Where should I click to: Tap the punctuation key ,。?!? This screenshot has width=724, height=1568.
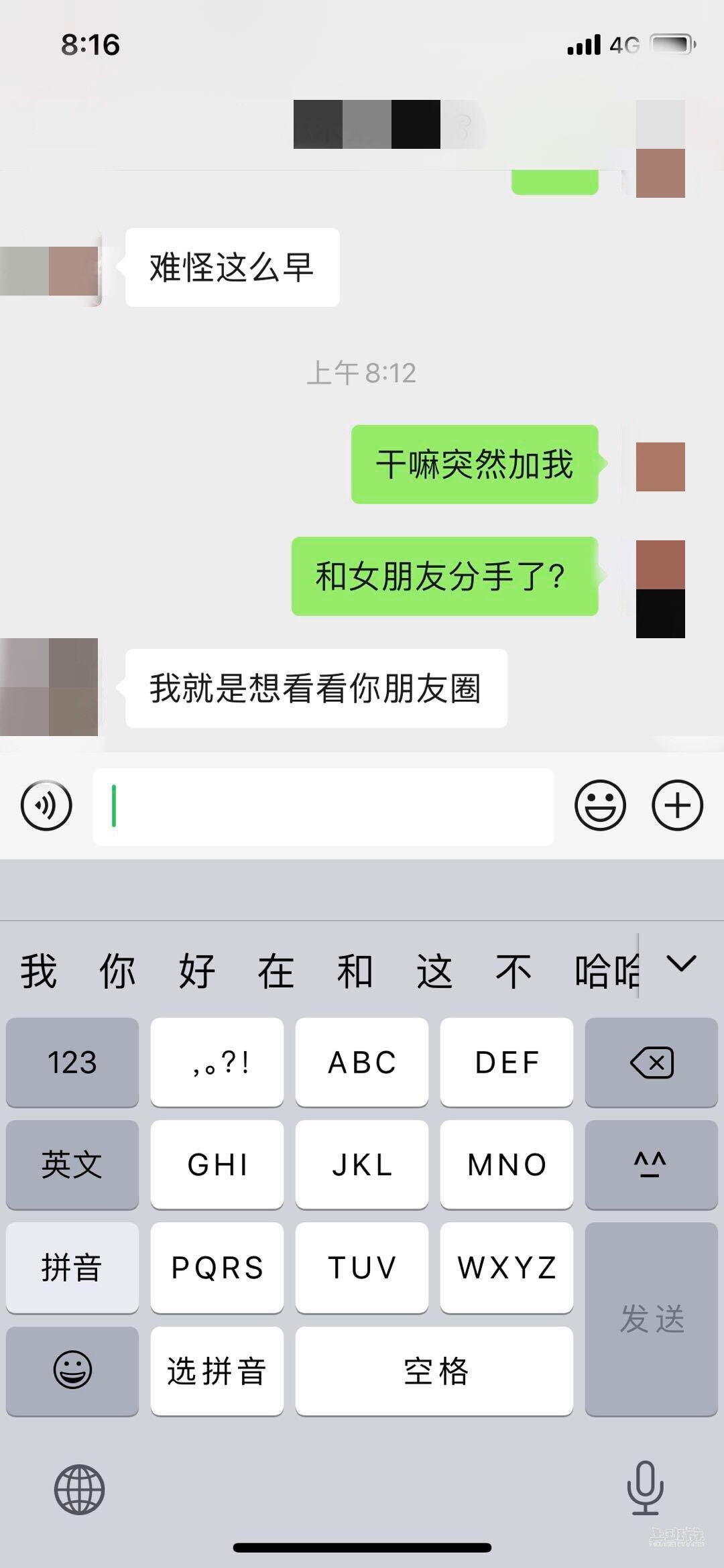pyautogui.click(x=217, y=1063)
